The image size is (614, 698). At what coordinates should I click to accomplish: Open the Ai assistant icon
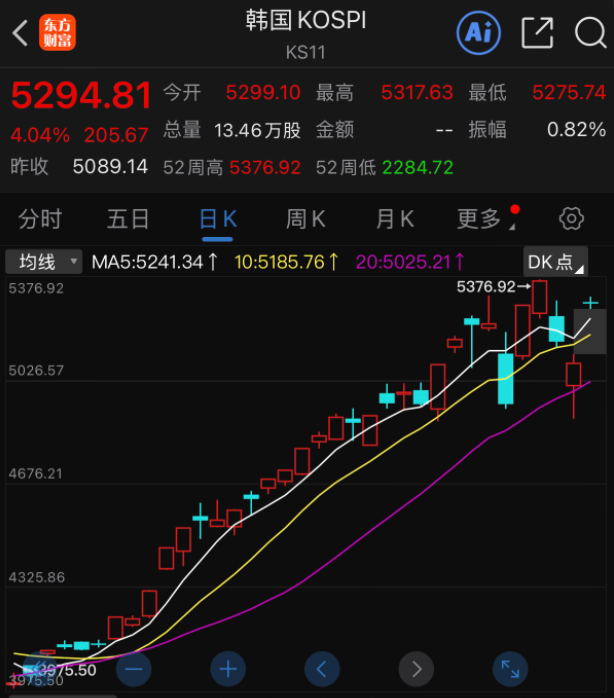(x=478, y=33)
